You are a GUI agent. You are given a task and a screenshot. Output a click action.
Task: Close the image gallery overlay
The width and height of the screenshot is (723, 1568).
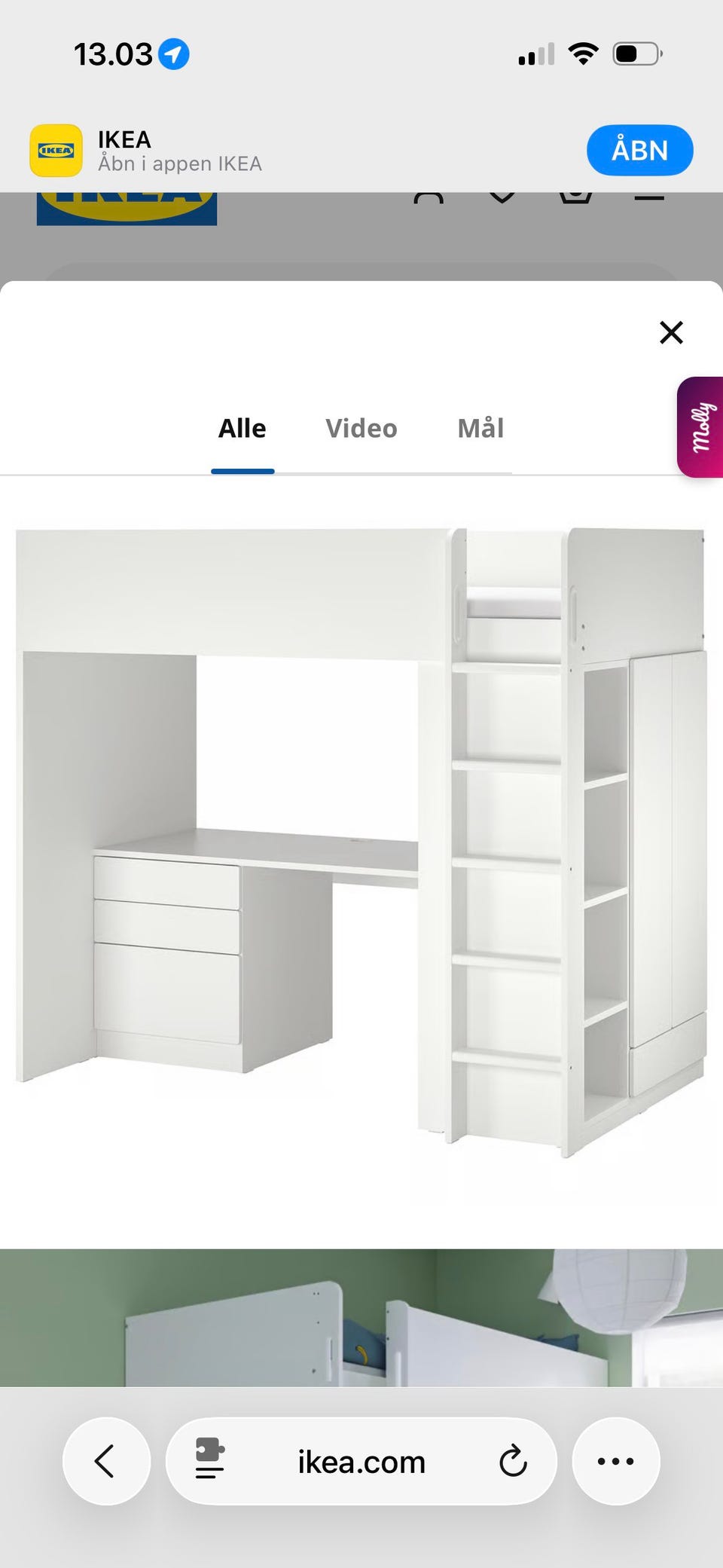click(x=670, y=332)
